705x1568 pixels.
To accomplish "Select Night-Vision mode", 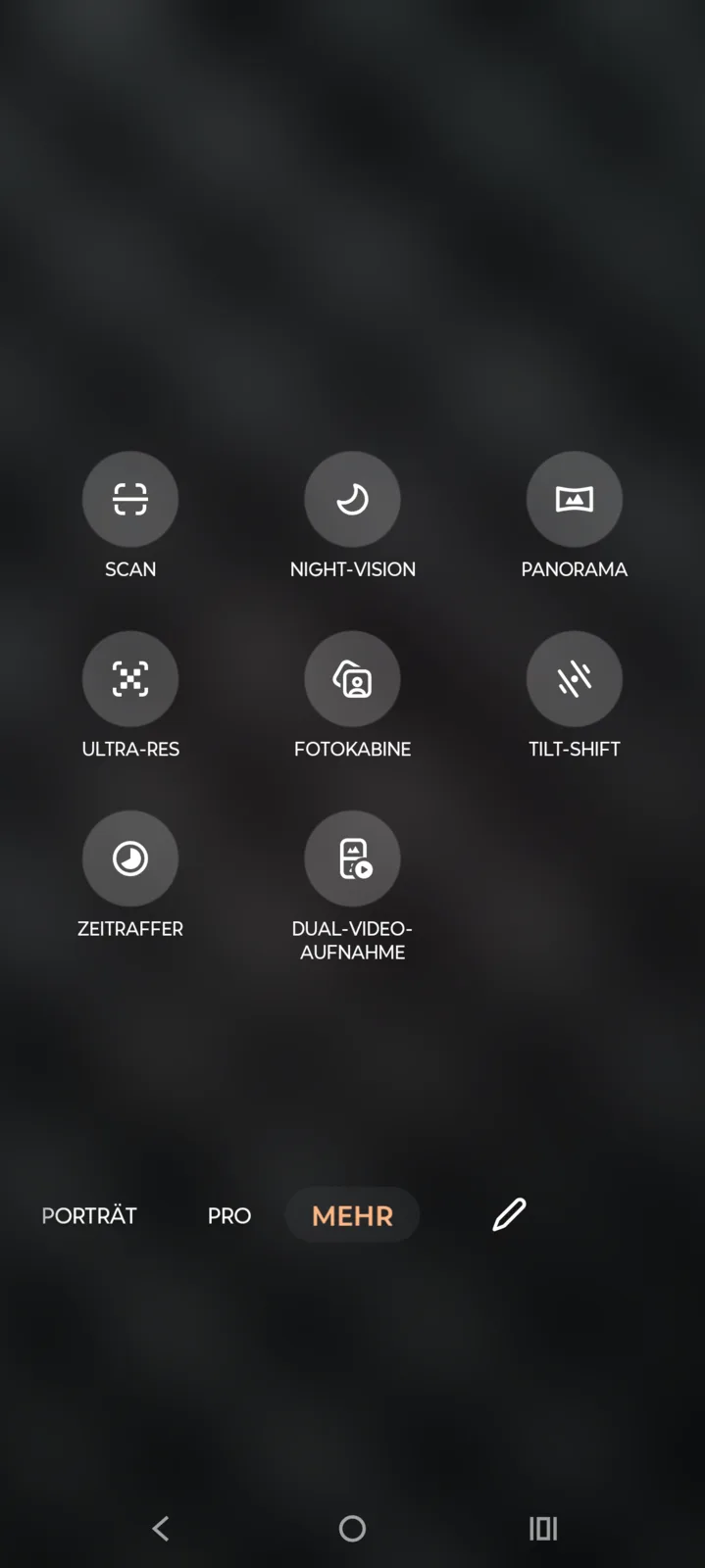I will (352, 500).
